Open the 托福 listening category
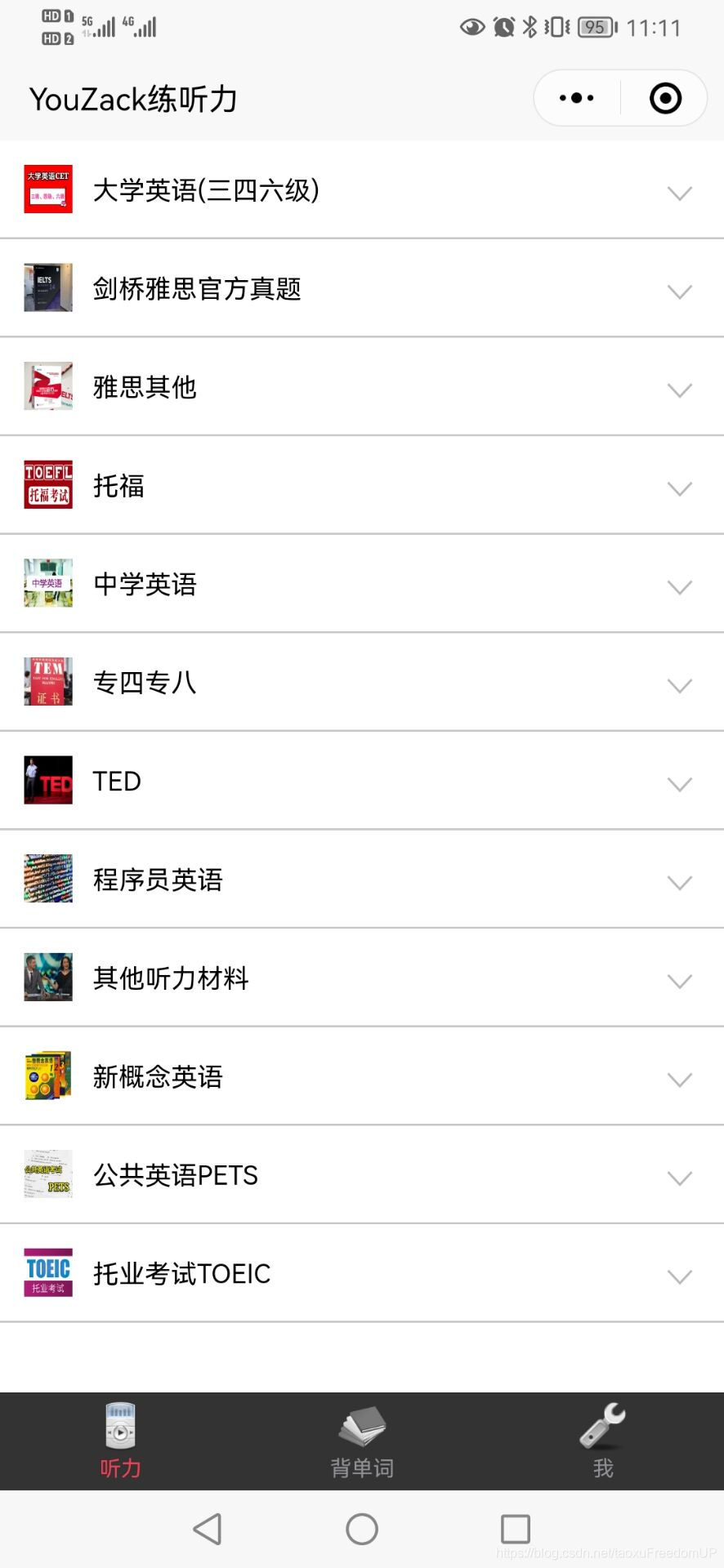This screenshot has height=1568, width=724. tap(362, 485)
